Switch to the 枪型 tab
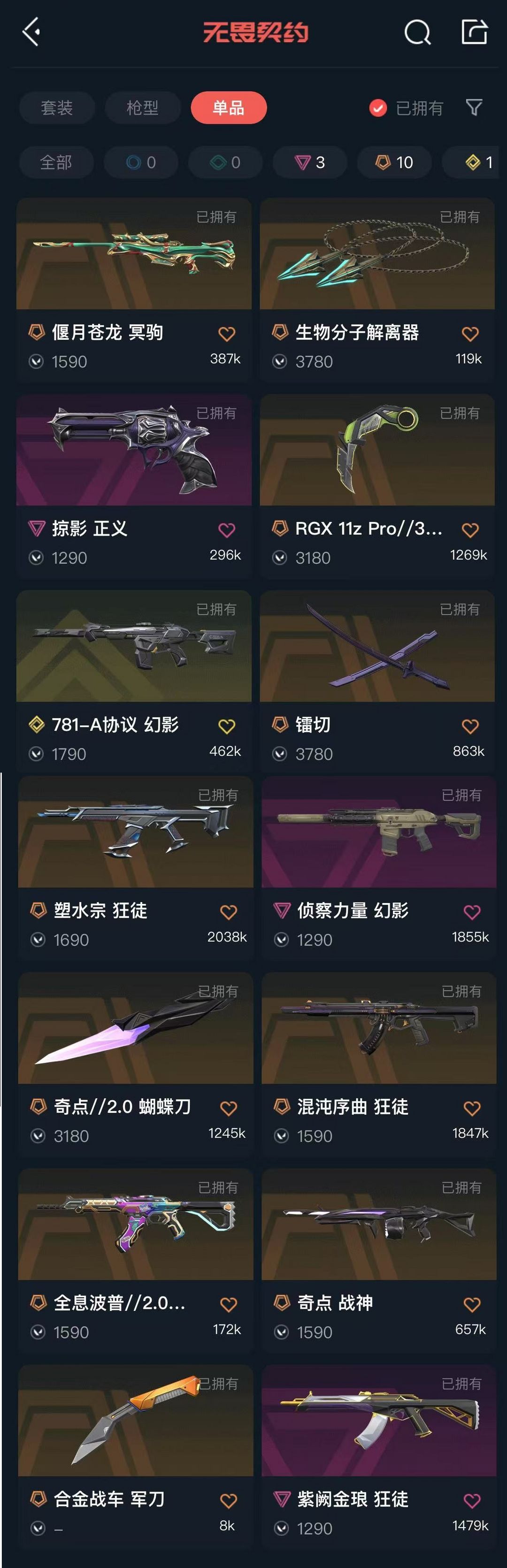 (142, 108)
